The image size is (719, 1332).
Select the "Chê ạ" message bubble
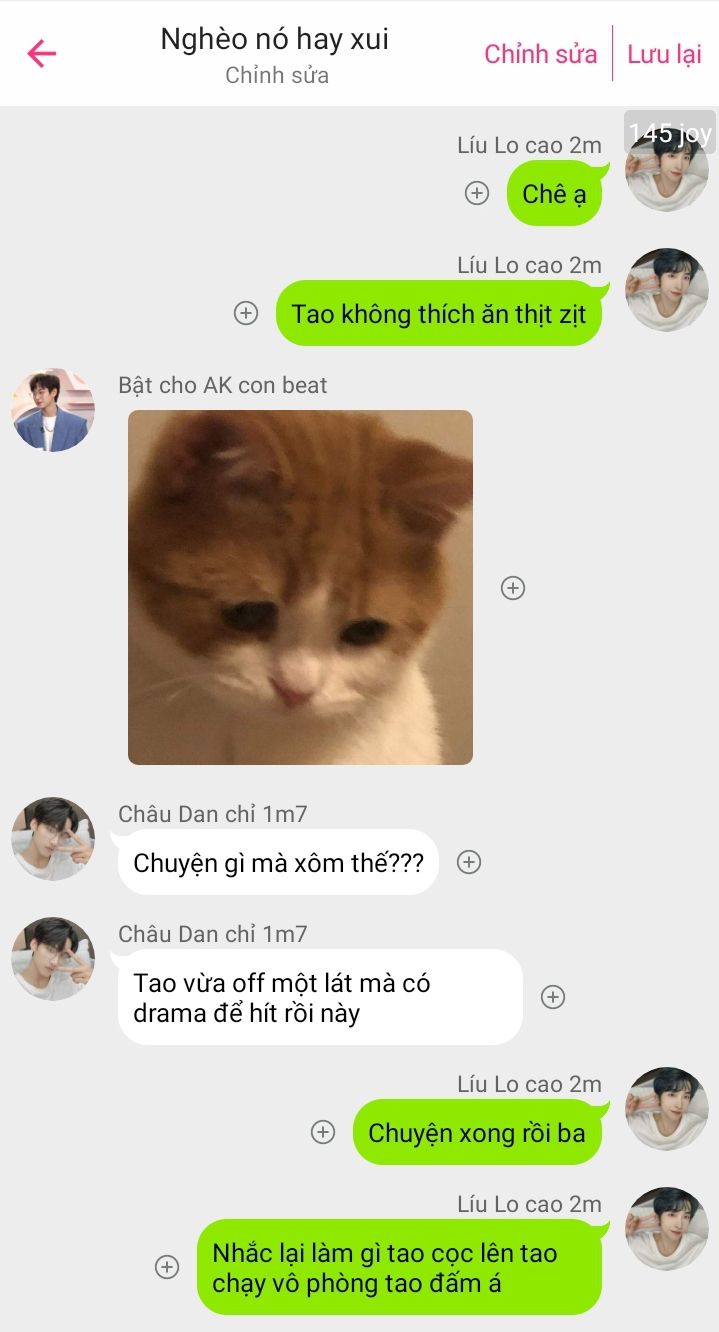coord(554,193)
